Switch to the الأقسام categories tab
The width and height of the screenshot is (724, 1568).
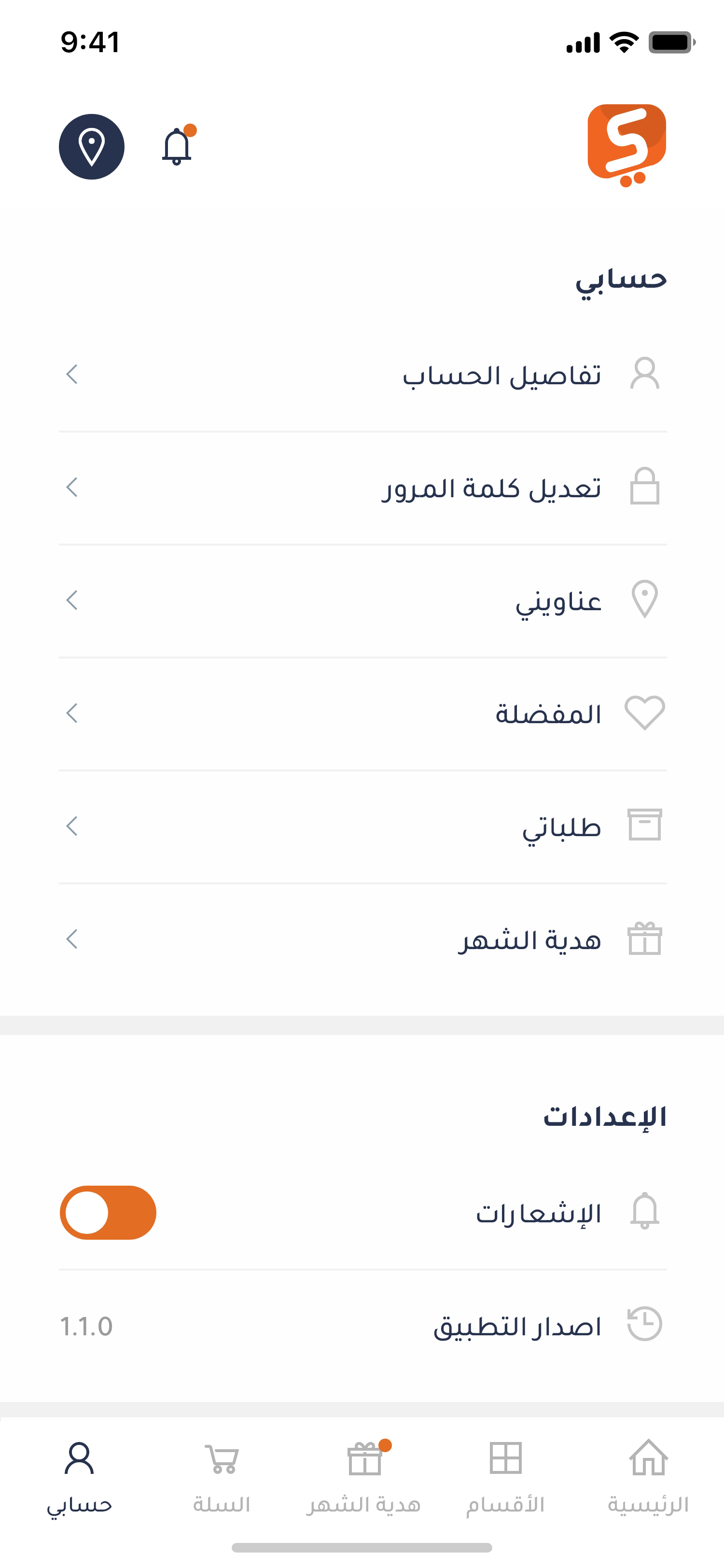[x=505, y=1477]
